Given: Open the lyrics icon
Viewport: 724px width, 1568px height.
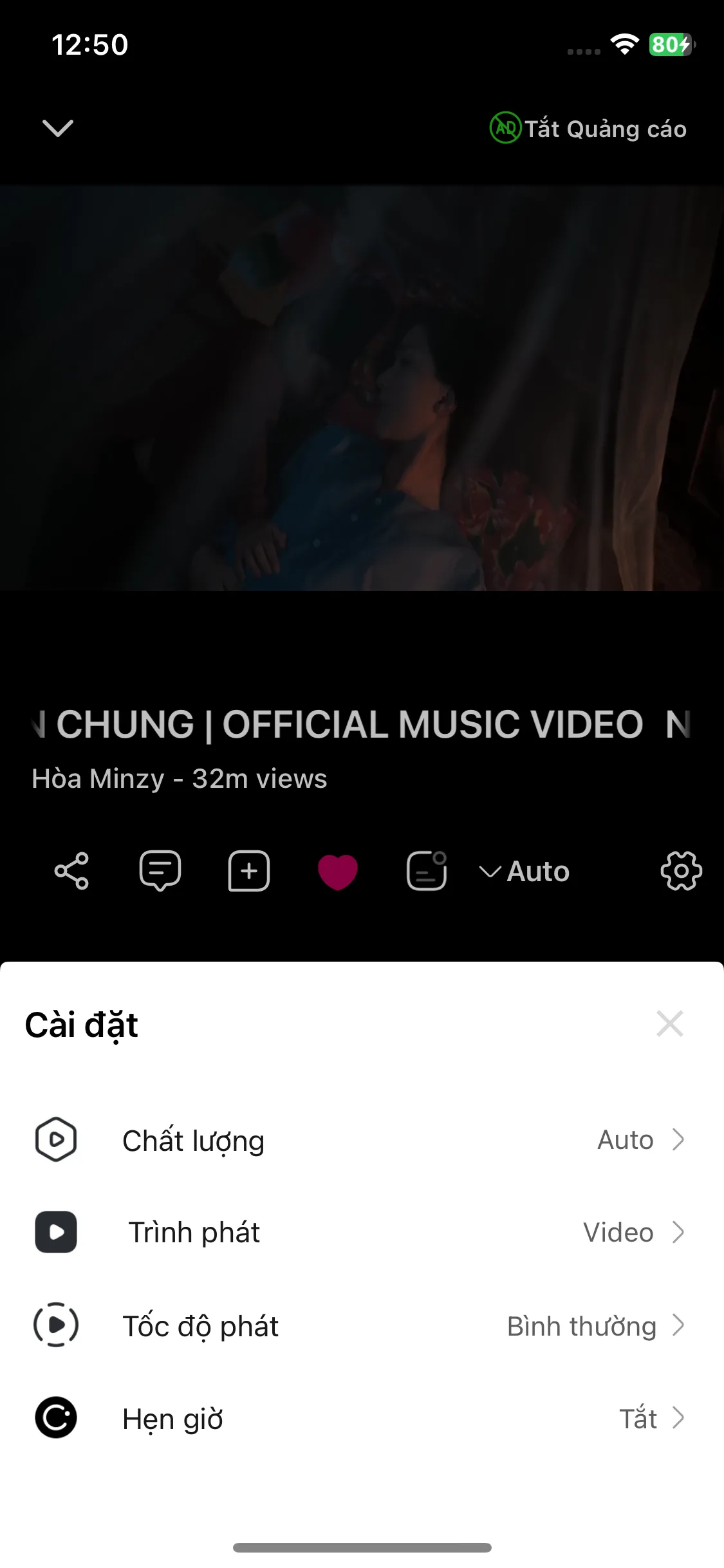Looking at the screenshot, I should (427, 872).
